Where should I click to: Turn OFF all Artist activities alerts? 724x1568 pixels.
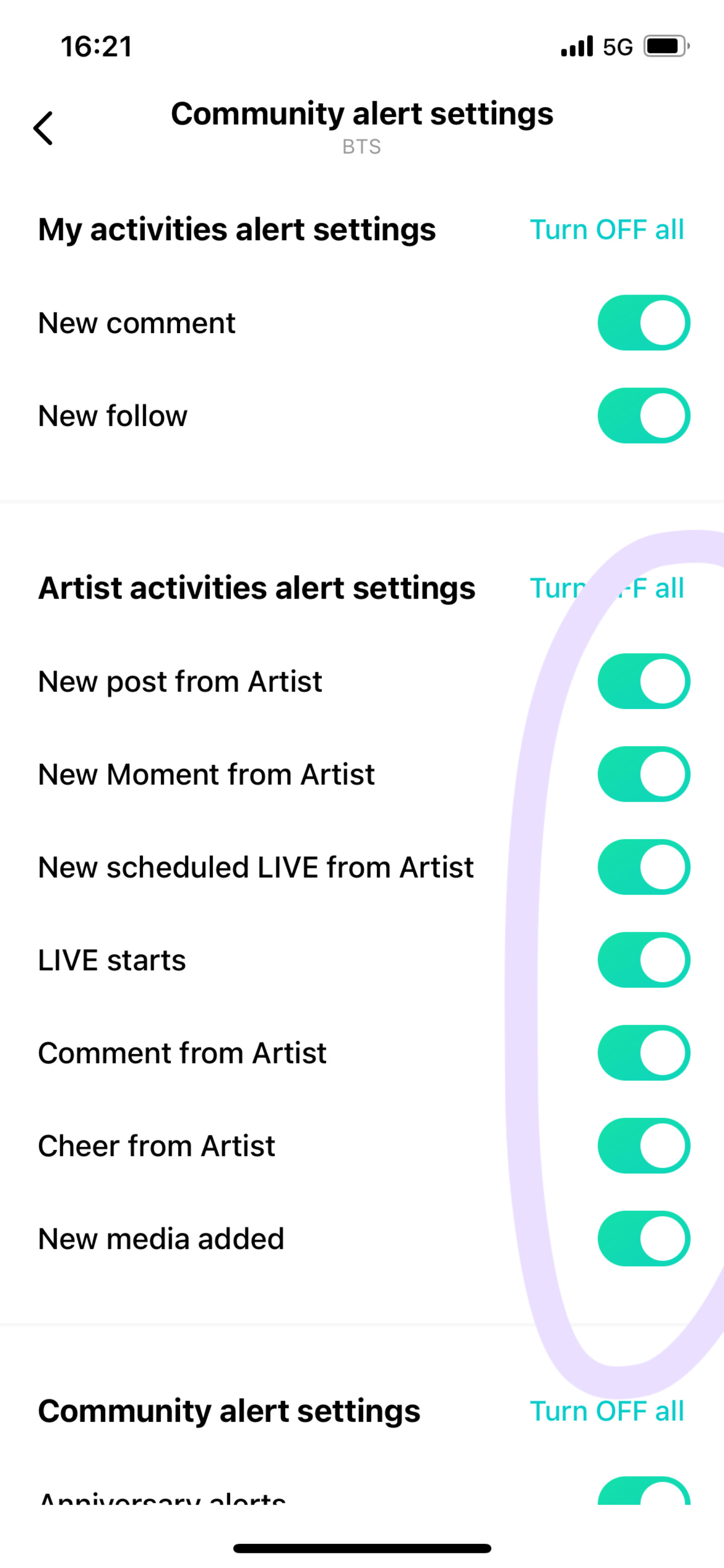coord(606,588)
